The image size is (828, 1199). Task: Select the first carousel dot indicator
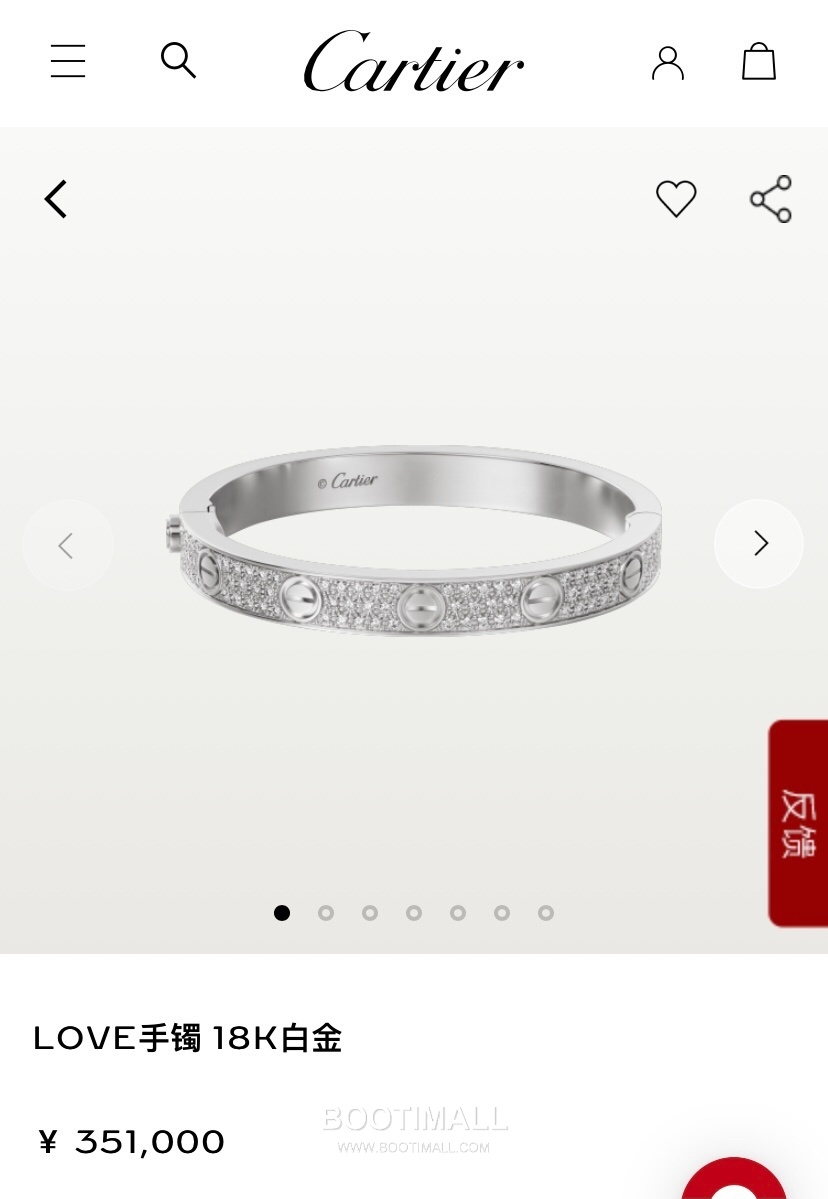(x=282, y=913)
